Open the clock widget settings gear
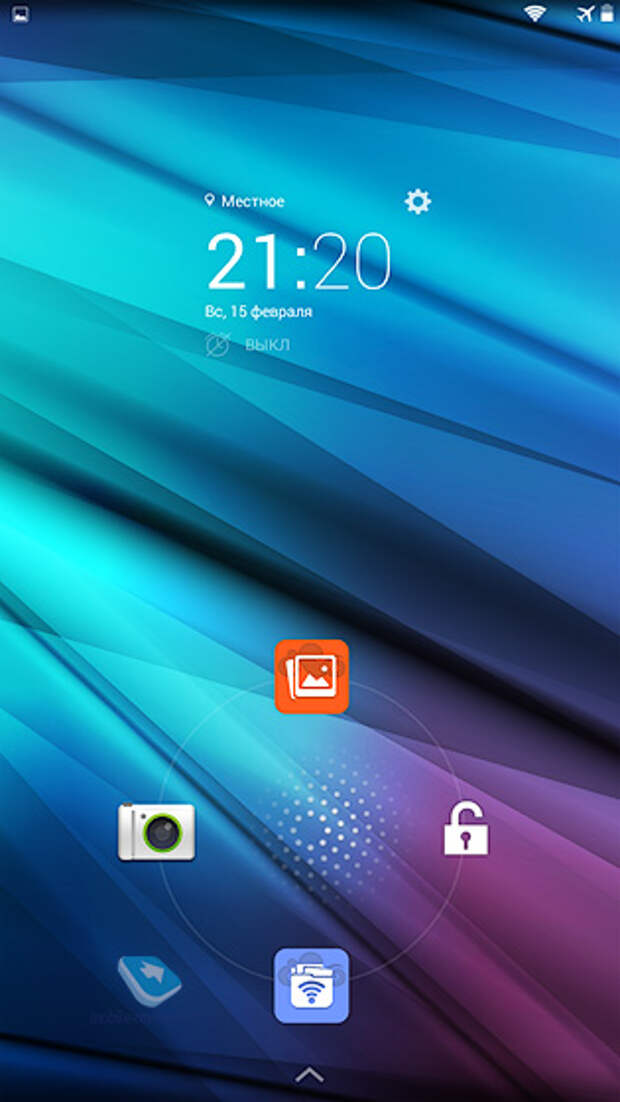The width and height of the screenshot is (620, 1102). pyautogui.click(x=417, y=202)
